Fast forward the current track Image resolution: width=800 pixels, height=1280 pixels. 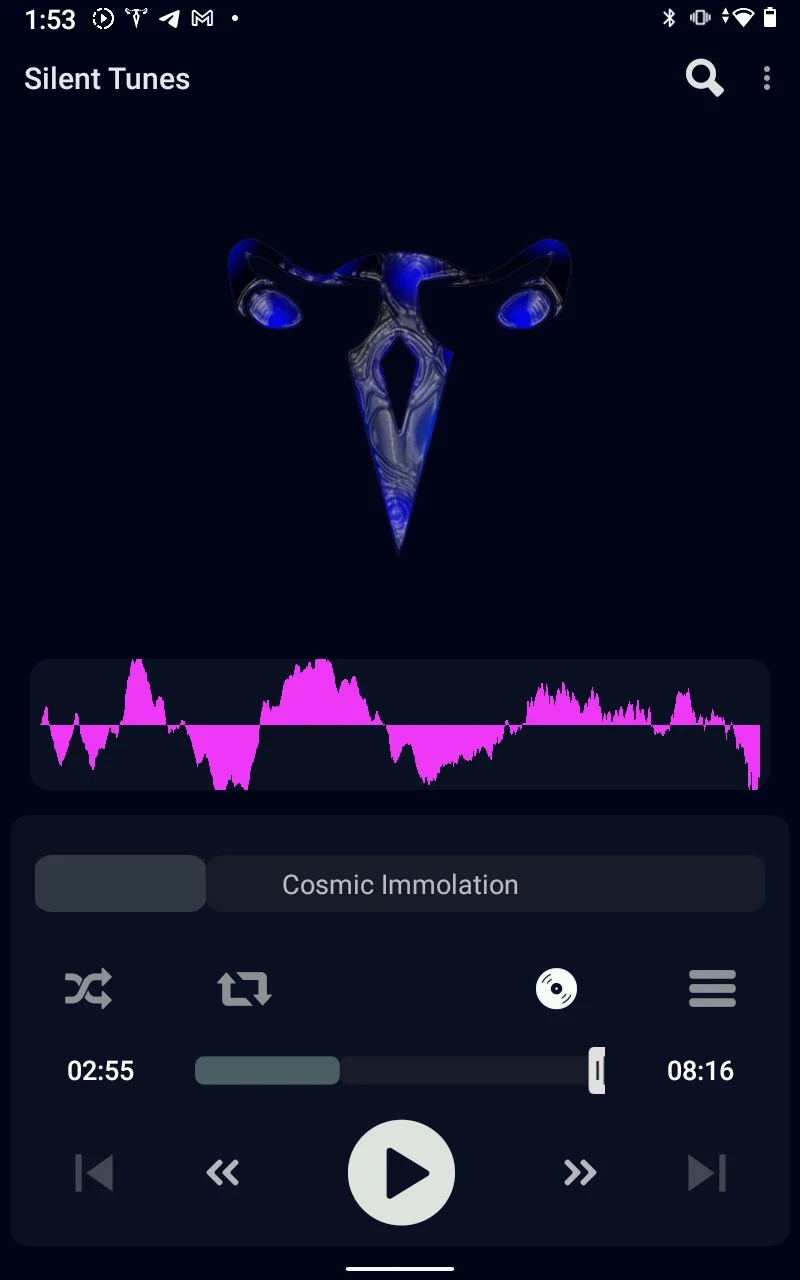(579, 1173)
